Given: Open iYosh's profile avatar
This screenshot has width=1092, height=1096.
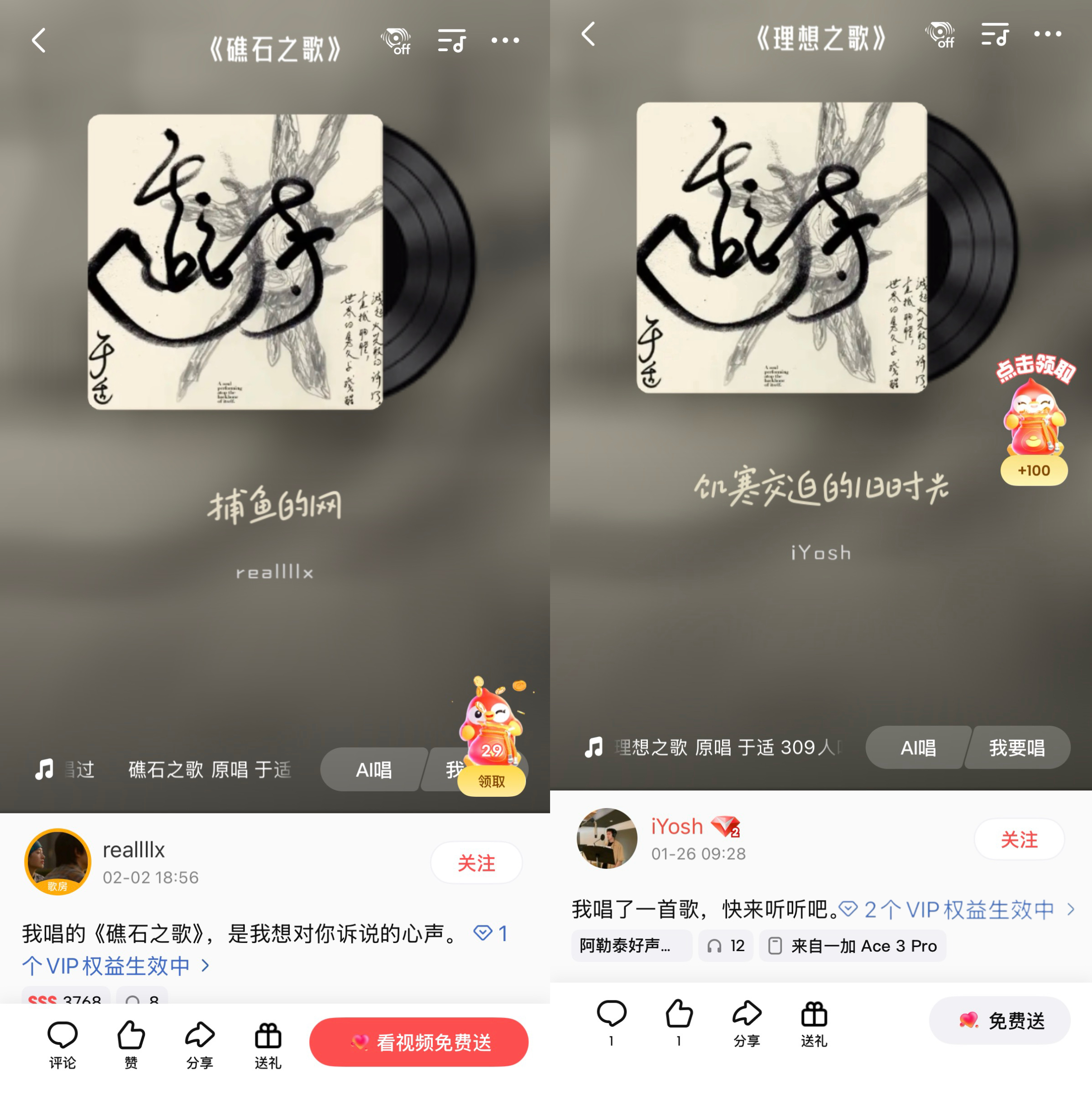Looking at the screenshot, I should click(x=606, y=838).
